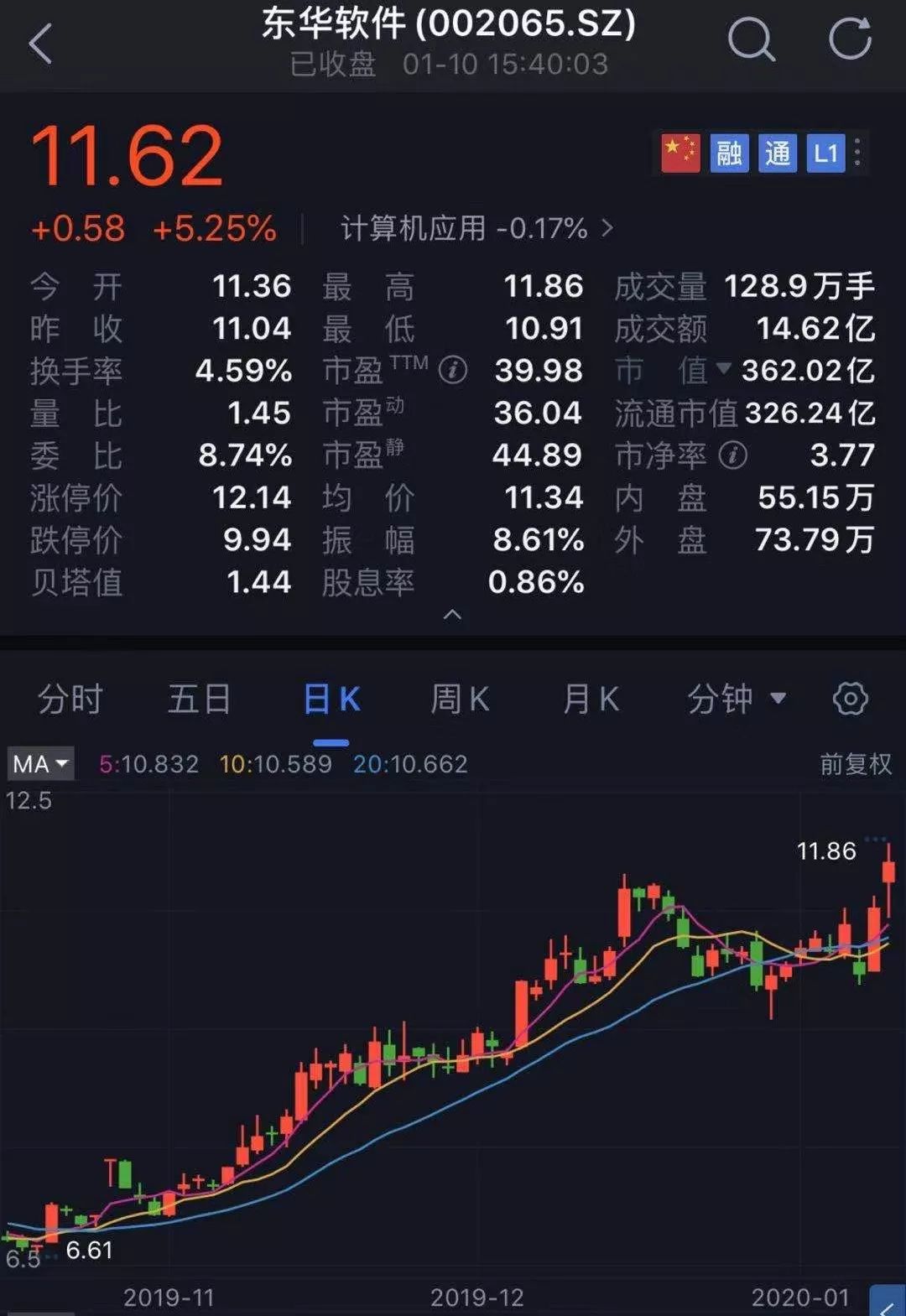The image size is (906, 1316).
Task: Tap the info icon next to 市盈TTM
Action: (453, 370)
